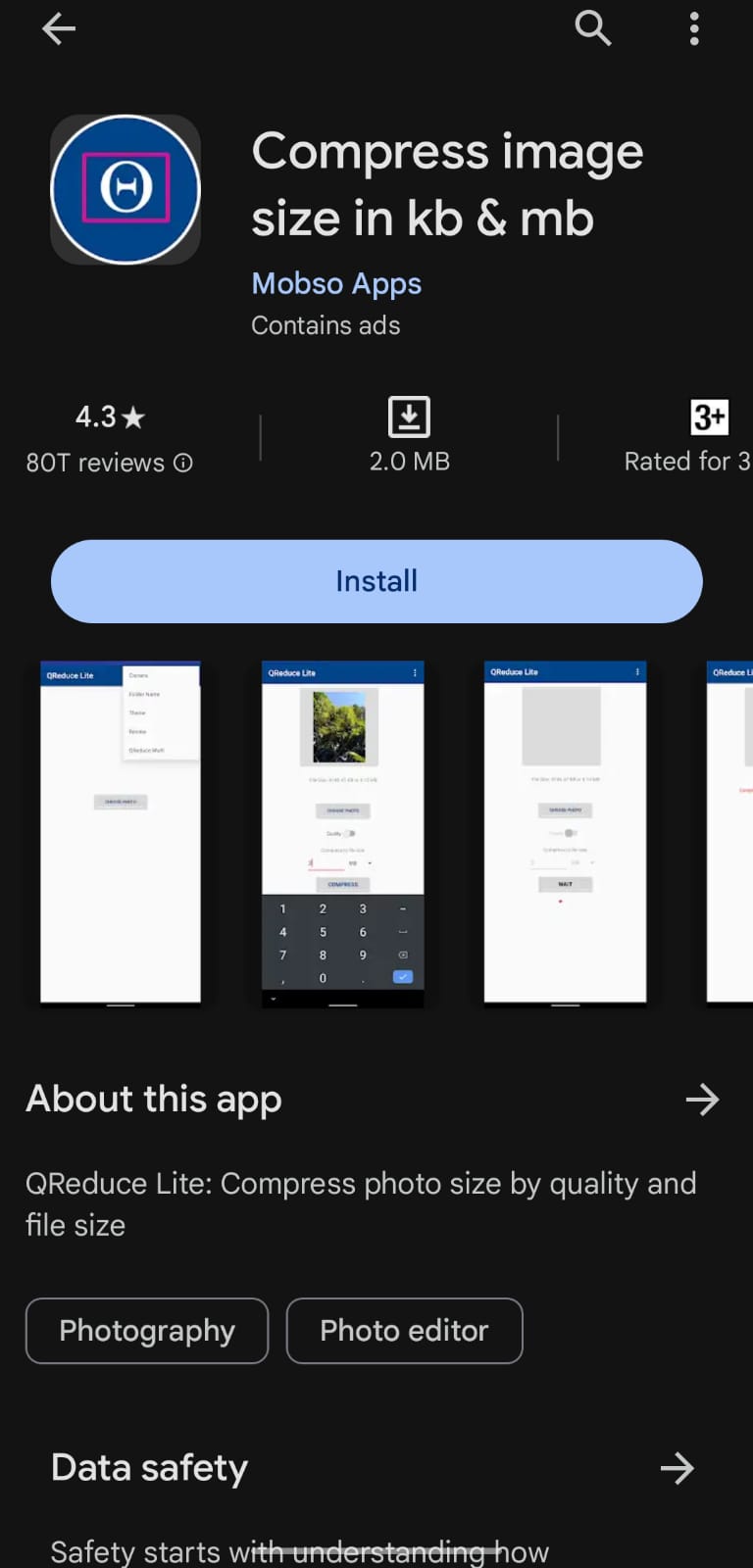Open the three-dot overflow menu
The image size is (753, 1568).
(694, 29)
